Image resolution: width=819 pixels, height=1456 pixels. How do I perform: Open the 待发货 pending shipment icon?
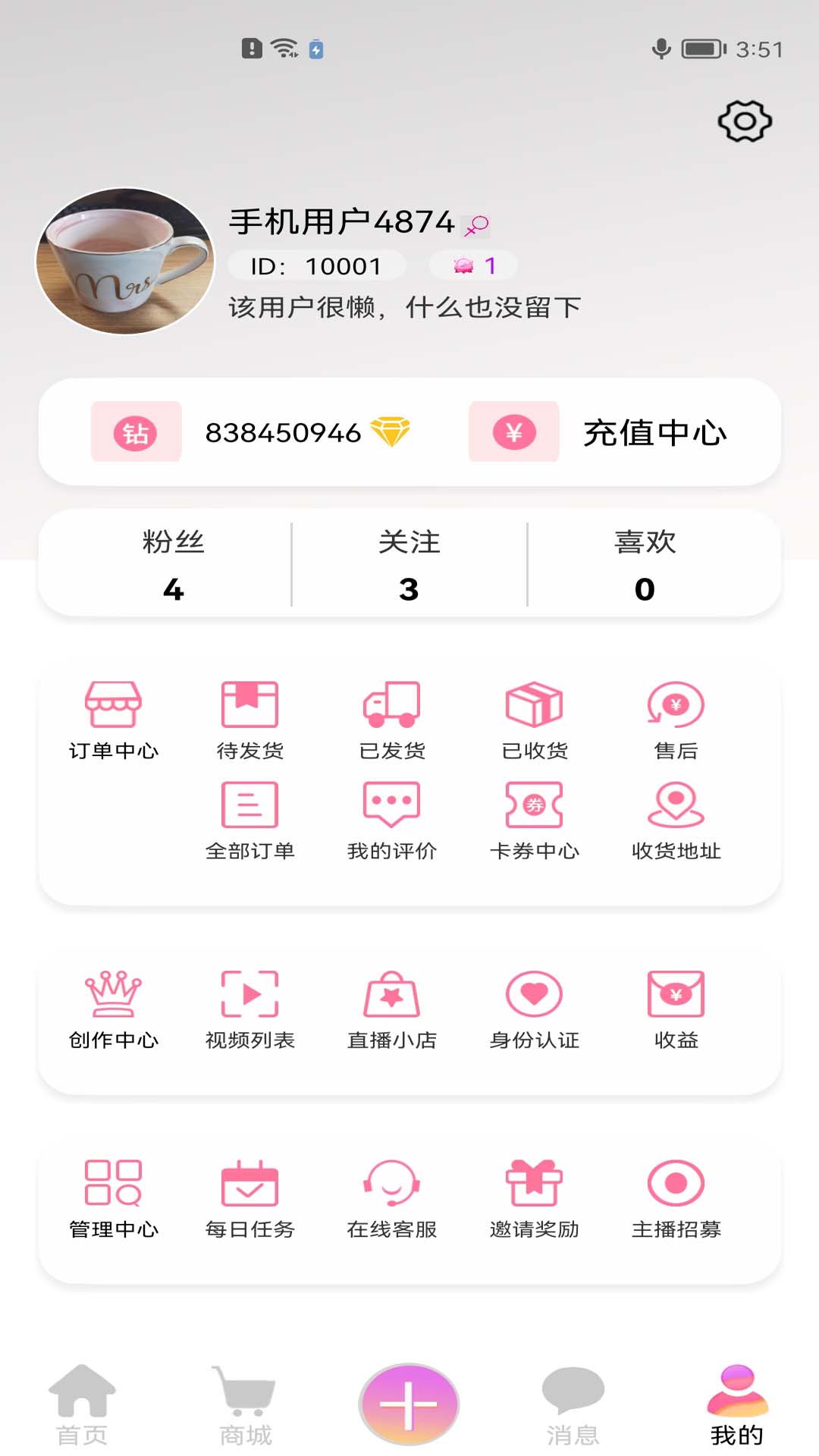tap(251, 717)
